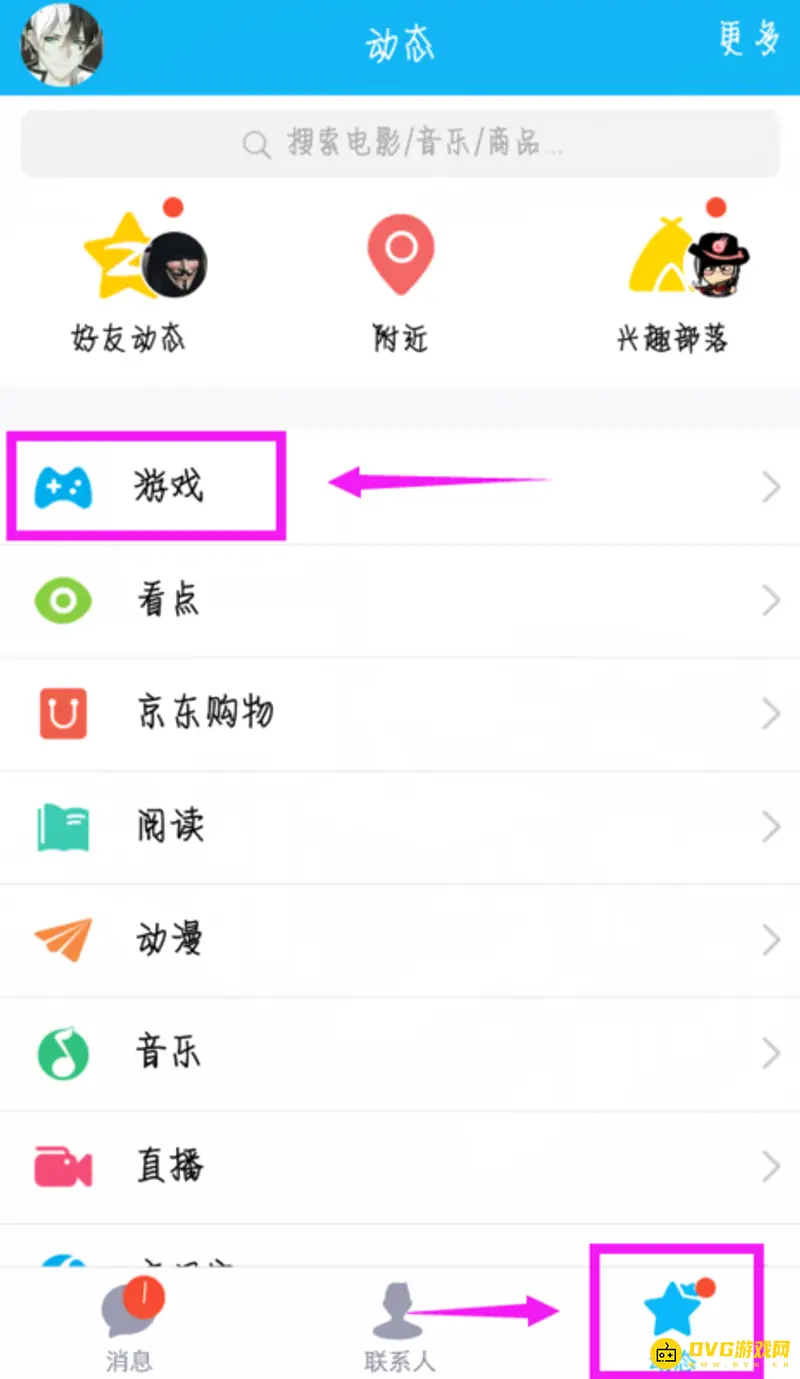Image resolution: width=800 pixels, height=1379 pixels.
Task: Expand the 游戏 row chevron
Action: coord(770,487)
